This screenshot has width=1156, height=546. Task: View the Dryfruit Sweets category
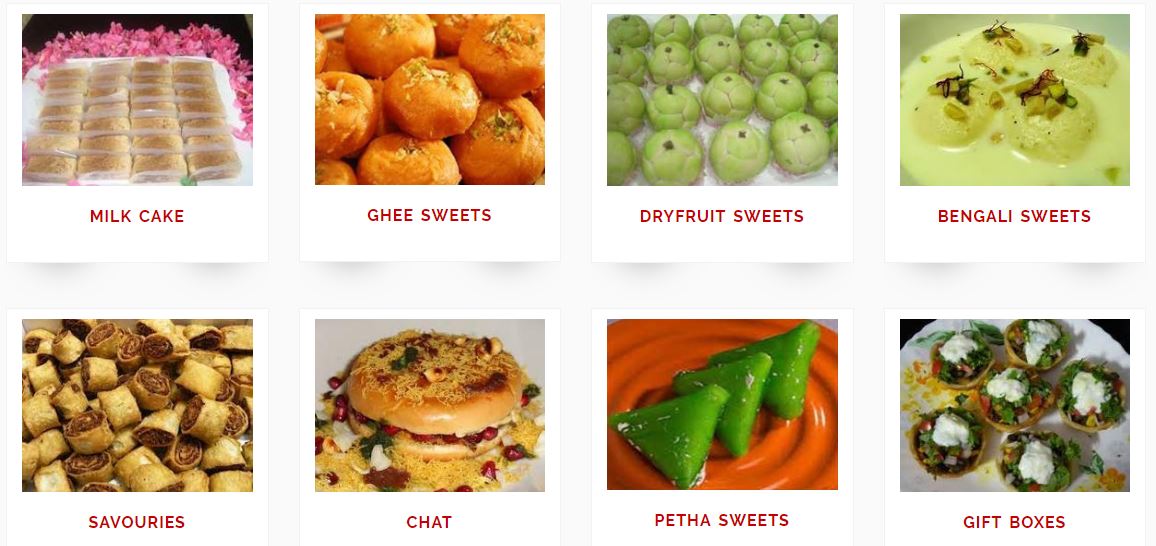722,216
